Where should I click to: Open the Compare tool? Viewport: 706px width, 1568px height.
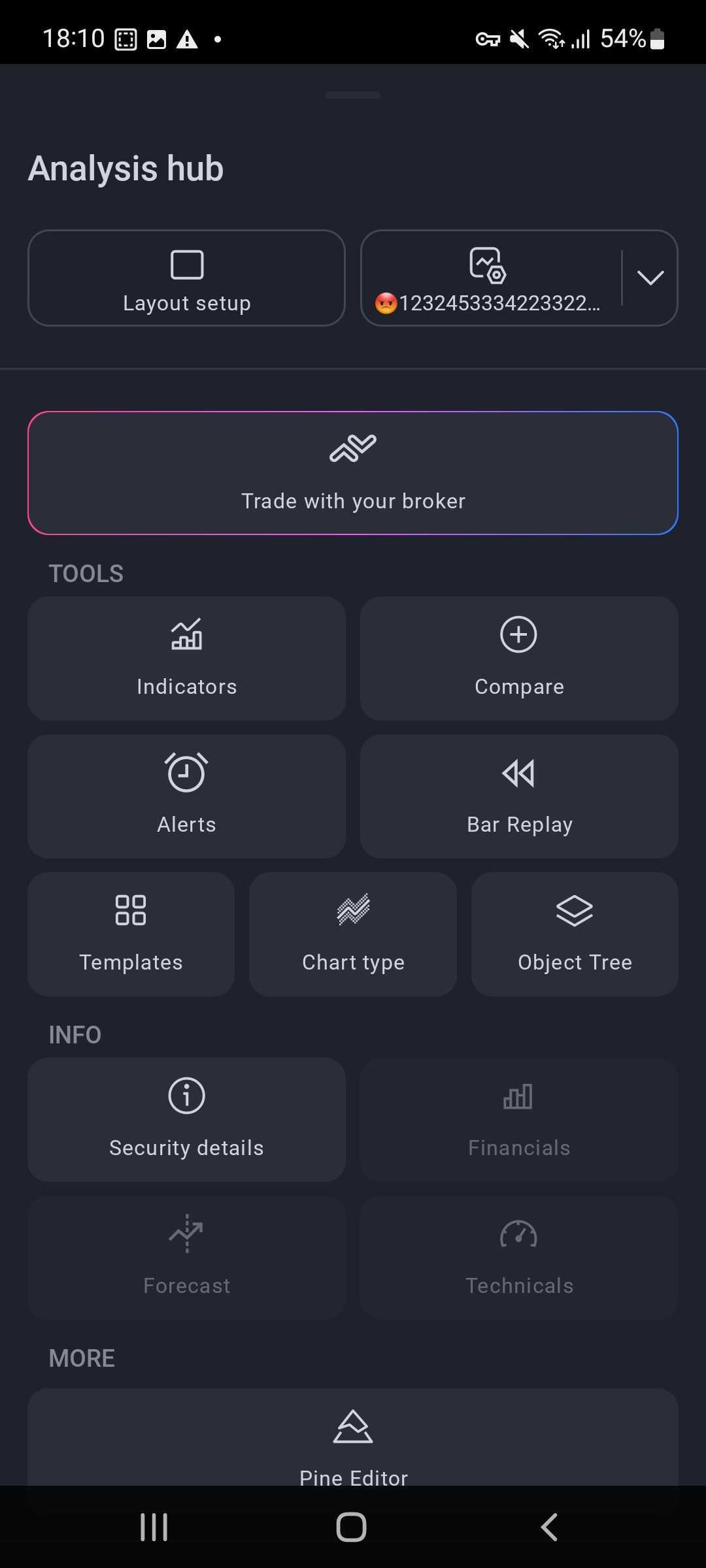click(x=519, y=659)
